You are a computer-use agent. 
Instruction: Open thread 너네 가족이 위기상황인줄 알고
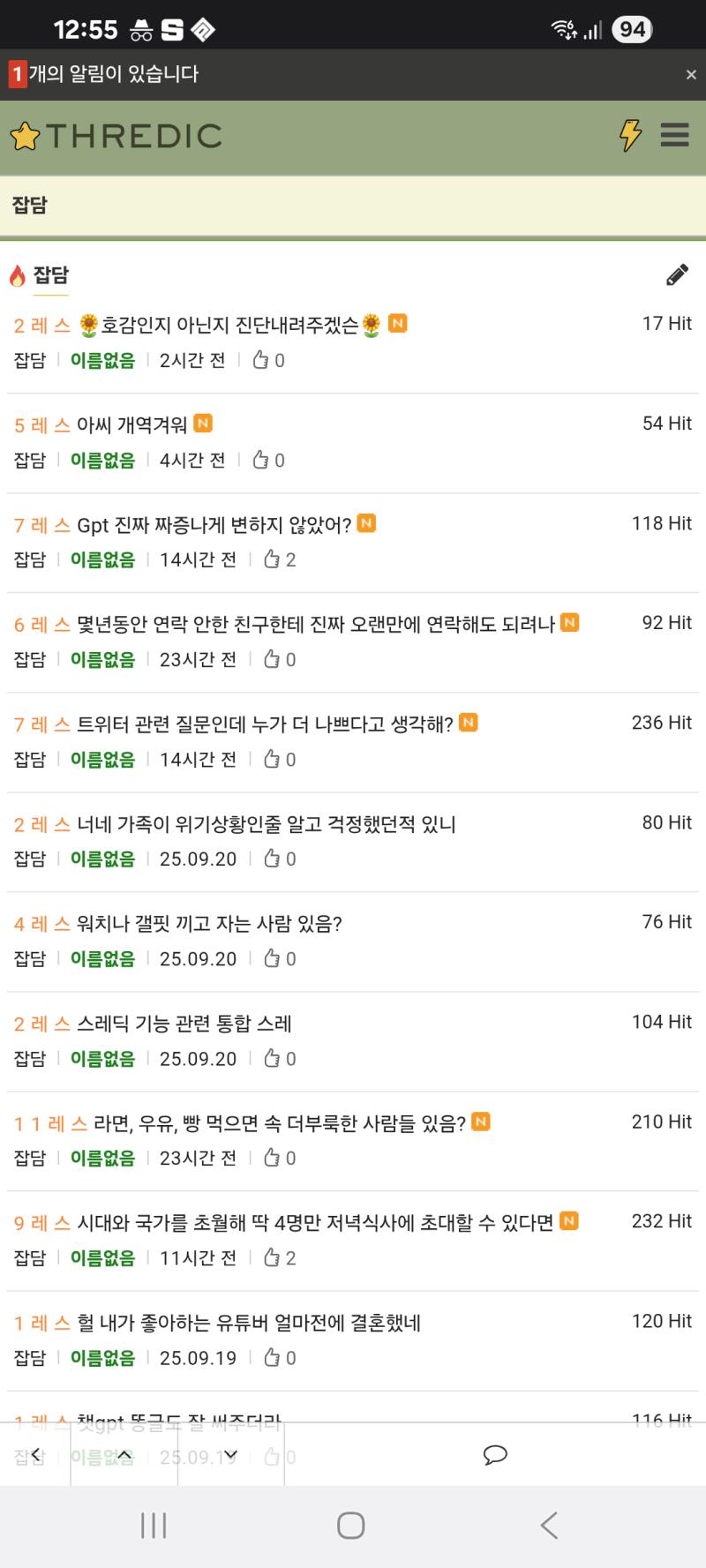[267, 824]
